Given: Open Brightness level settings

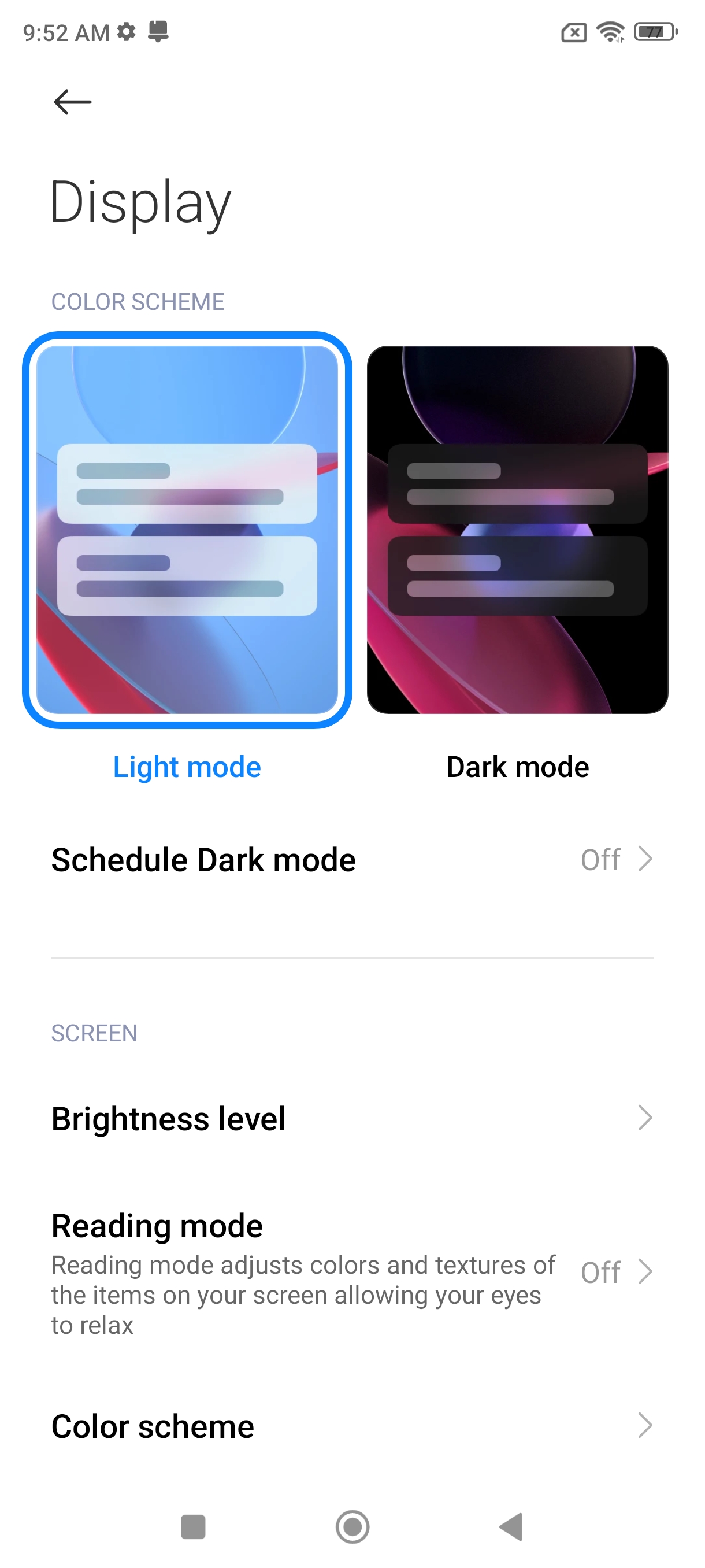Looking at the screenshot, I should pyautogui.click(x=351, y=1118).
